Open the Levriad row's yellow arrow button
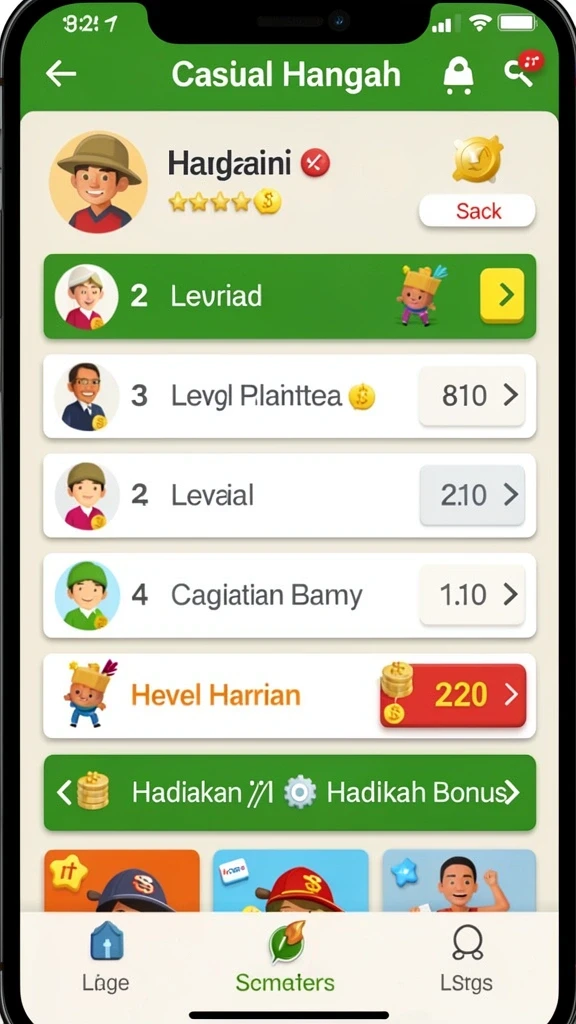This screenshot has height=1024, width=576. tap(502, 296)
